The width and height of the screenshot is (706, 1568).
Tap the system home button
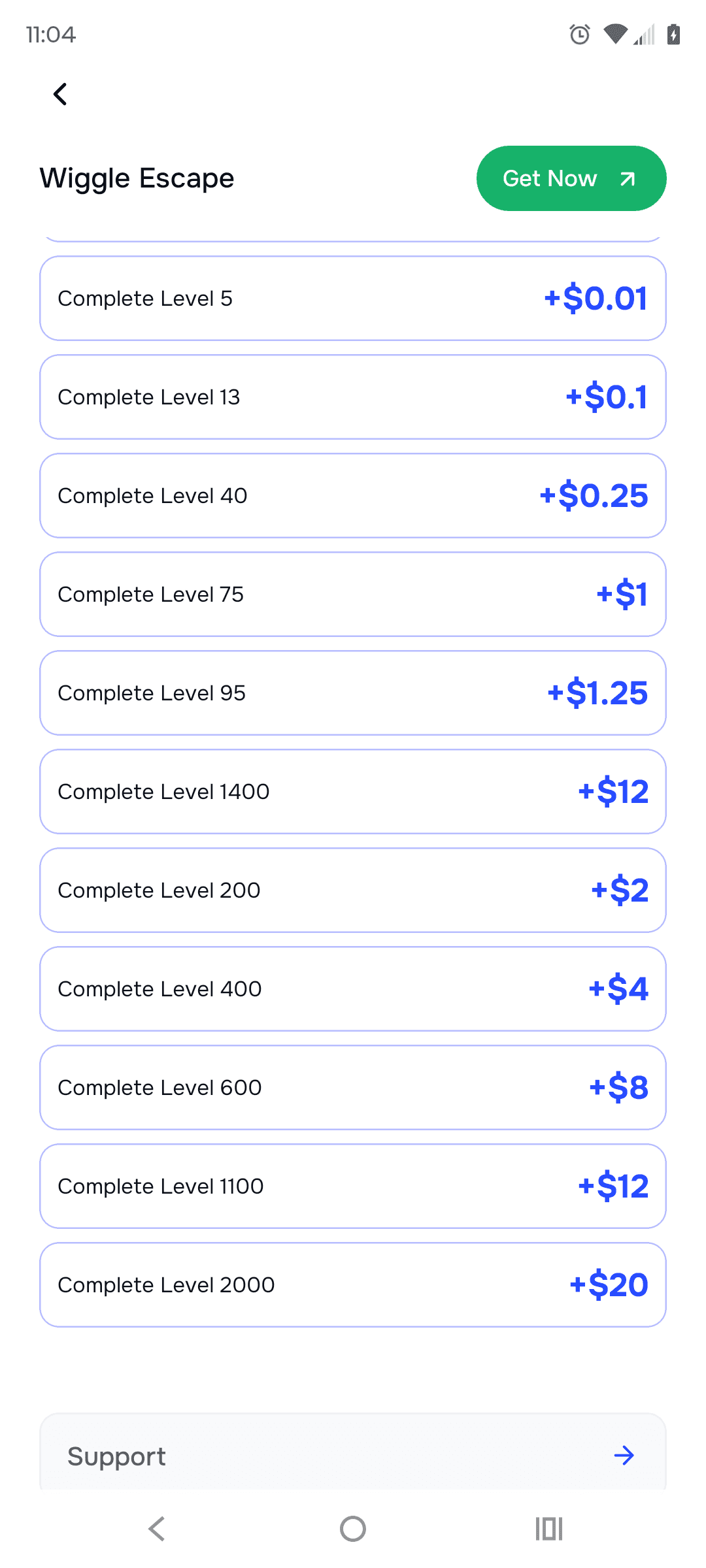click(x=353, y=1529)
